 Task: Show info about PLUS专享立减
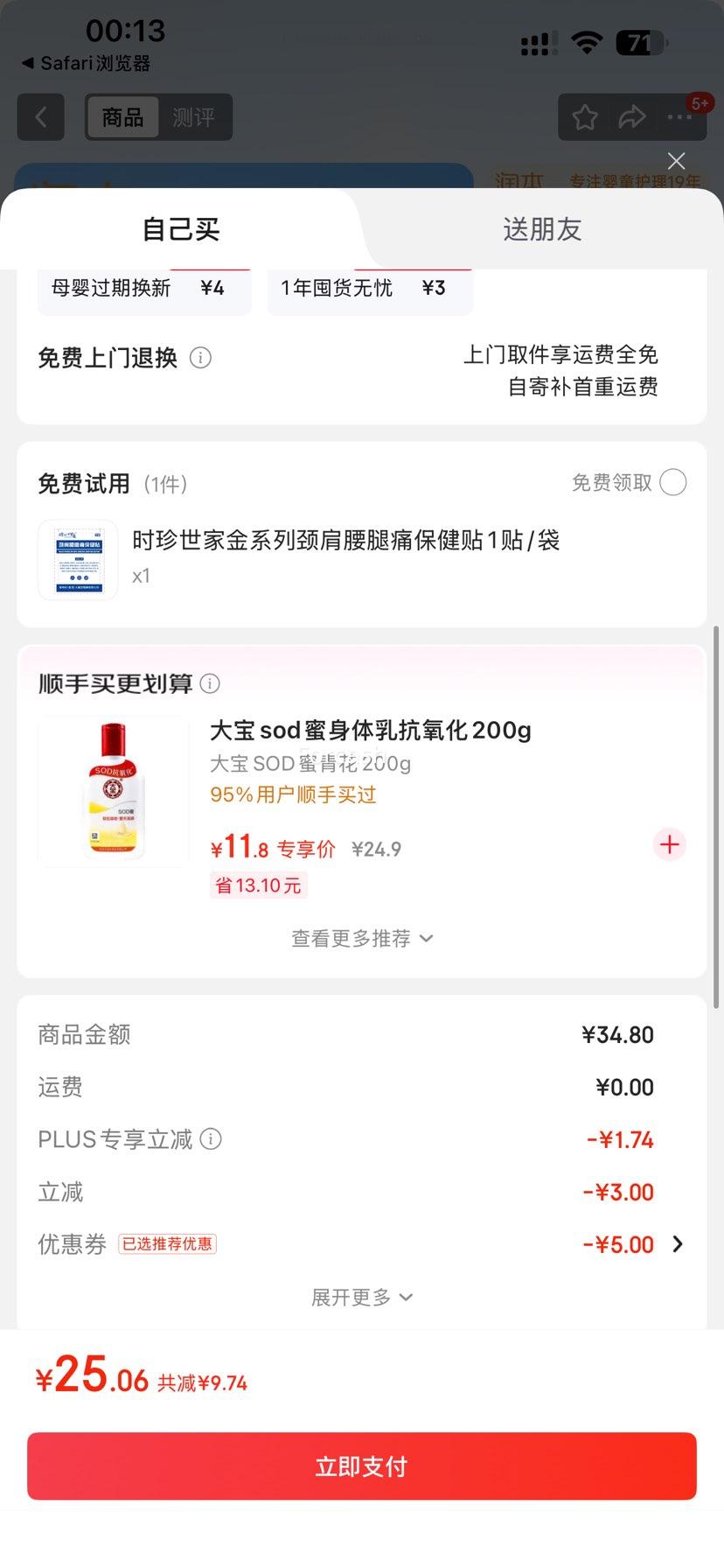coord(211,1138)
